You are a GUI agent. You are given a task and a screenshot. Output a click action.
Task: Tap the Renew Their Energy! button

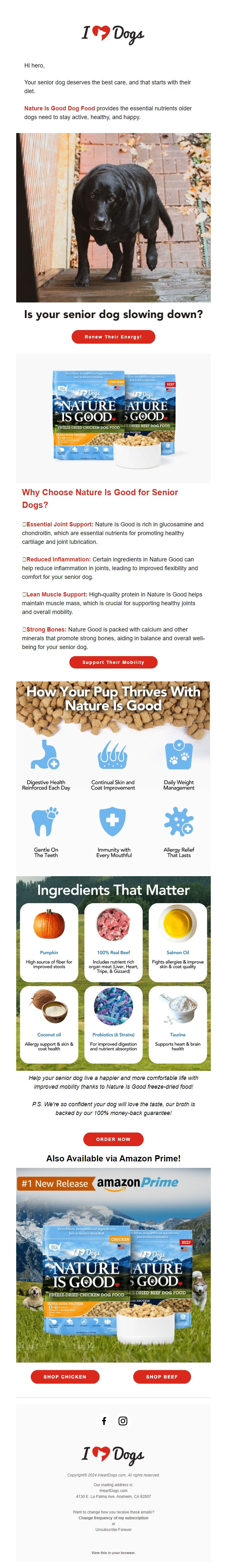coord(113,337)
